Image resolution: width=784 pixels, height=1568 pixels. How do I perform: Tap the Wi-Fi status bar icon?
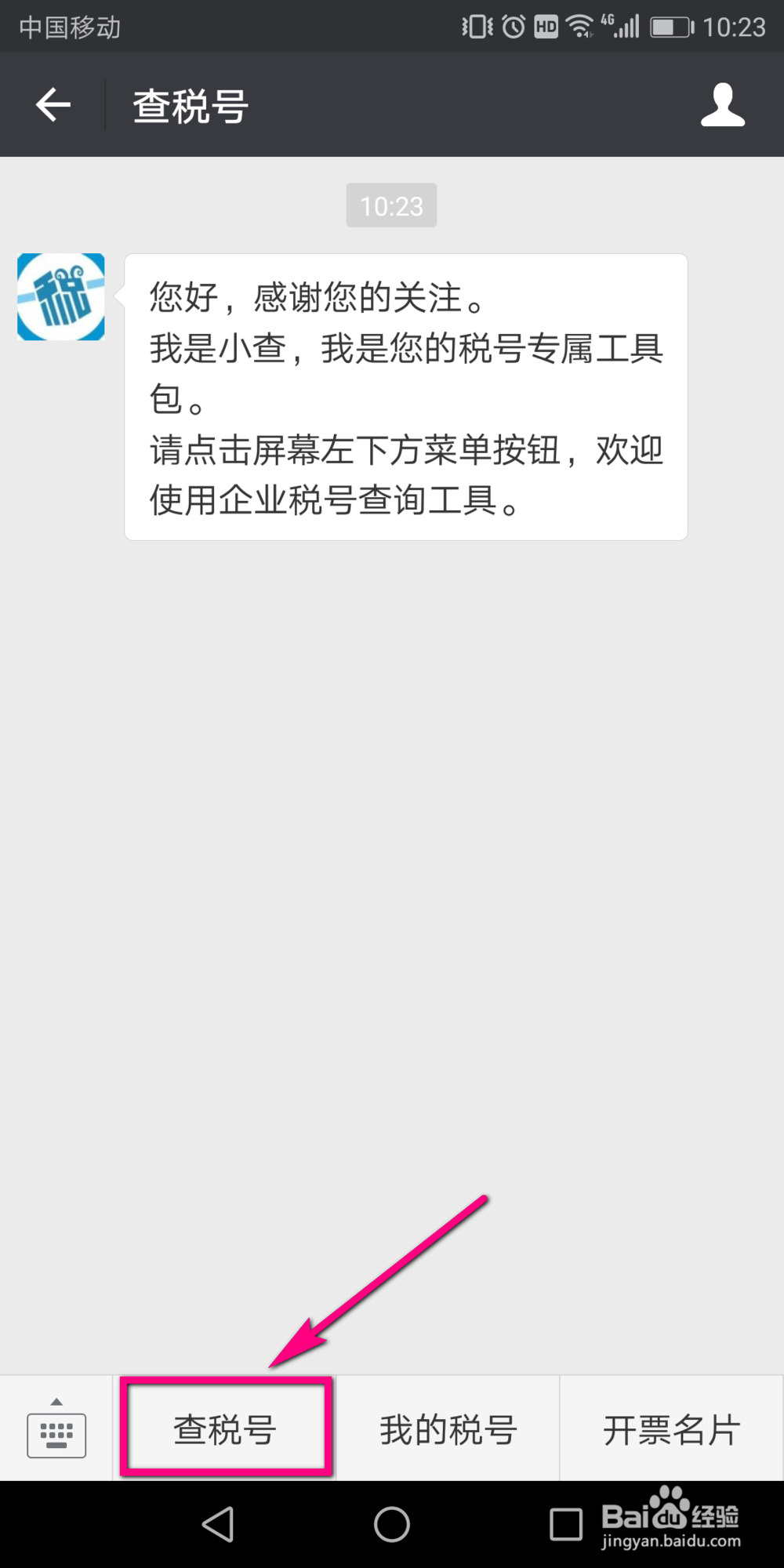582,25
